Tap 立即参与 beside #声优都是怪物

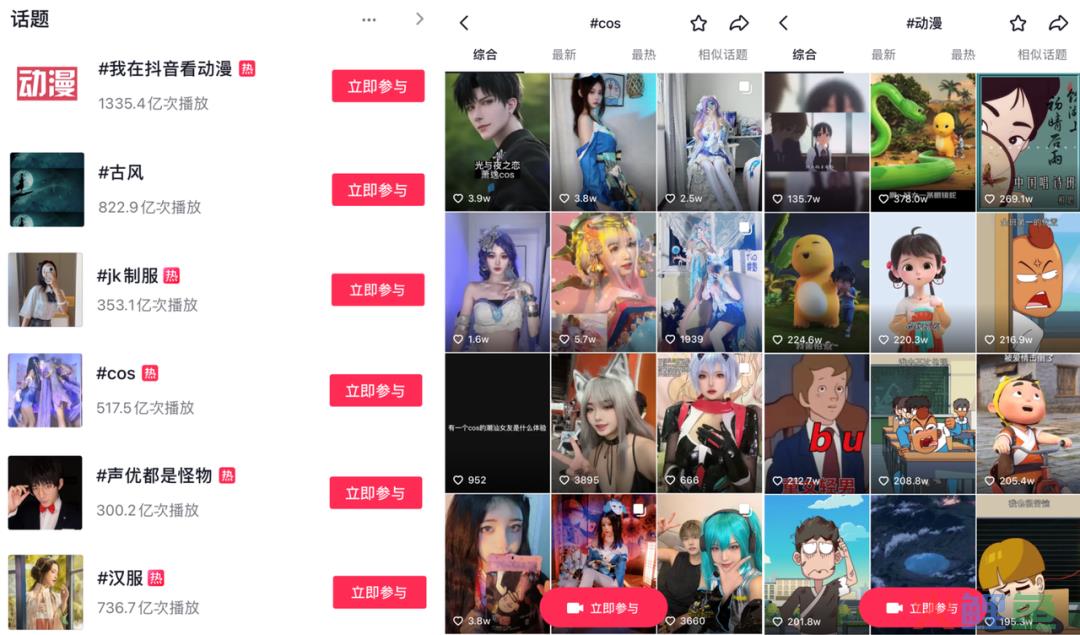(x=376, y=493)
